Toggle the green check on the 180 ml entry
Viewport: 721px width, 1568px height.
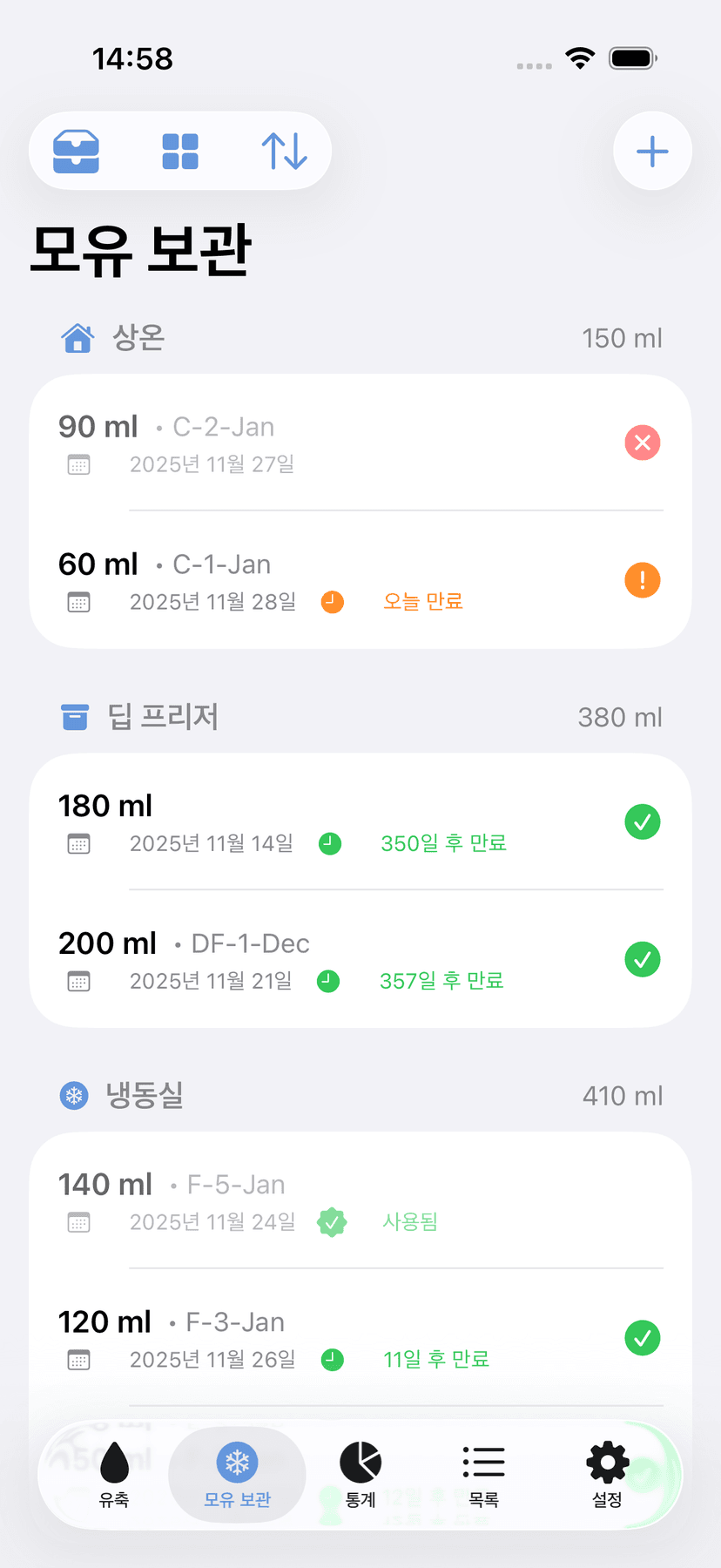(642, 821)
